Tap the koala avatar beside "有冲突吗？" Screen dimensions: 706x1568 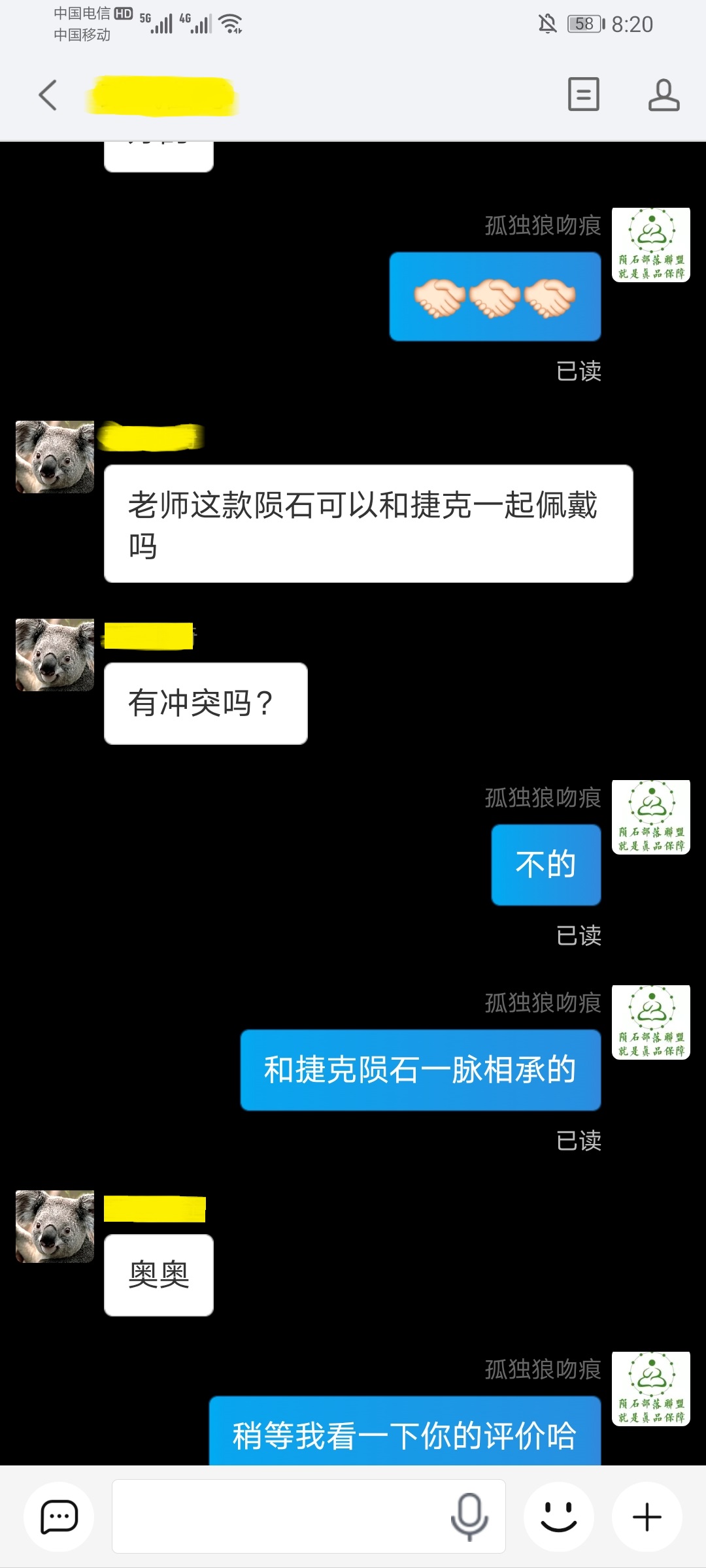tap(55, 655)
